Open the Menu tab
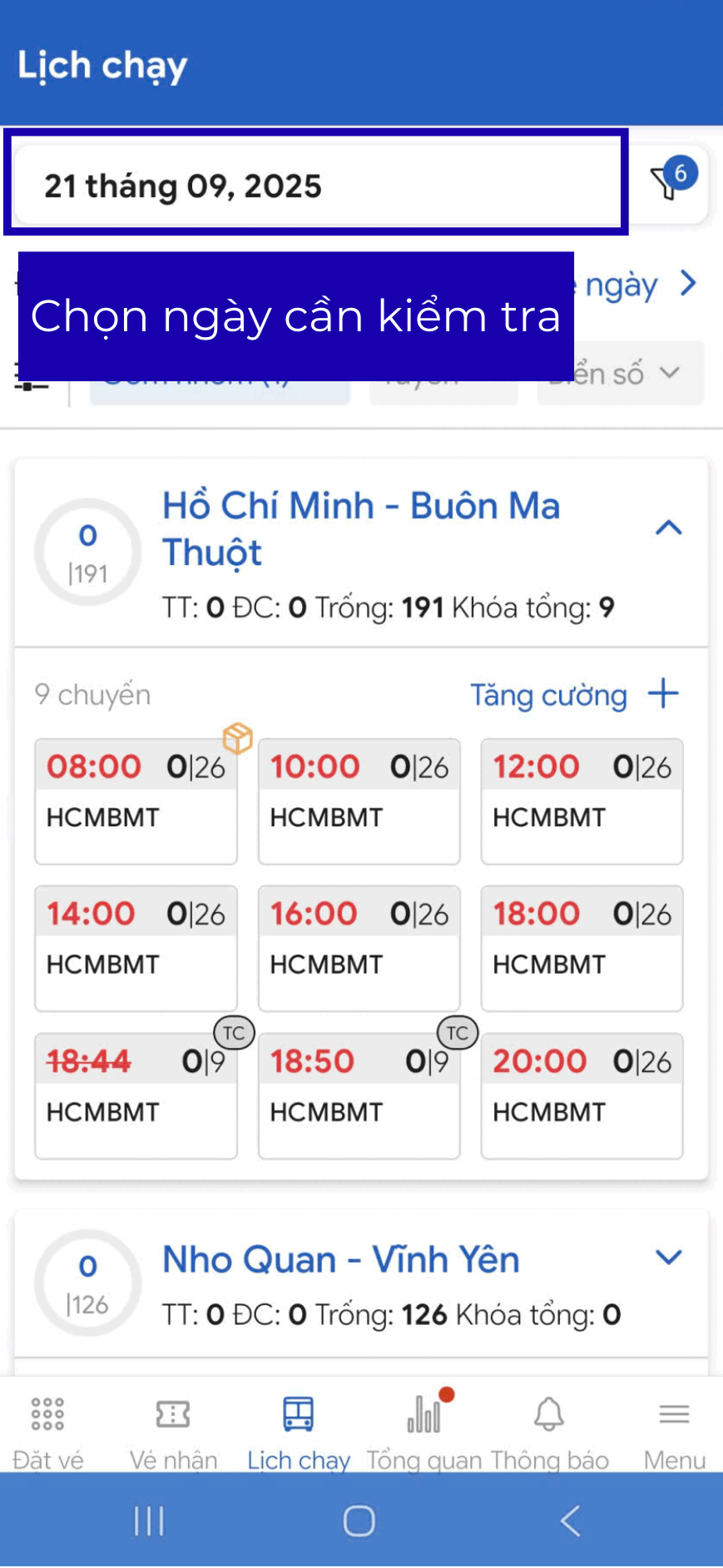 (674, 1433)
